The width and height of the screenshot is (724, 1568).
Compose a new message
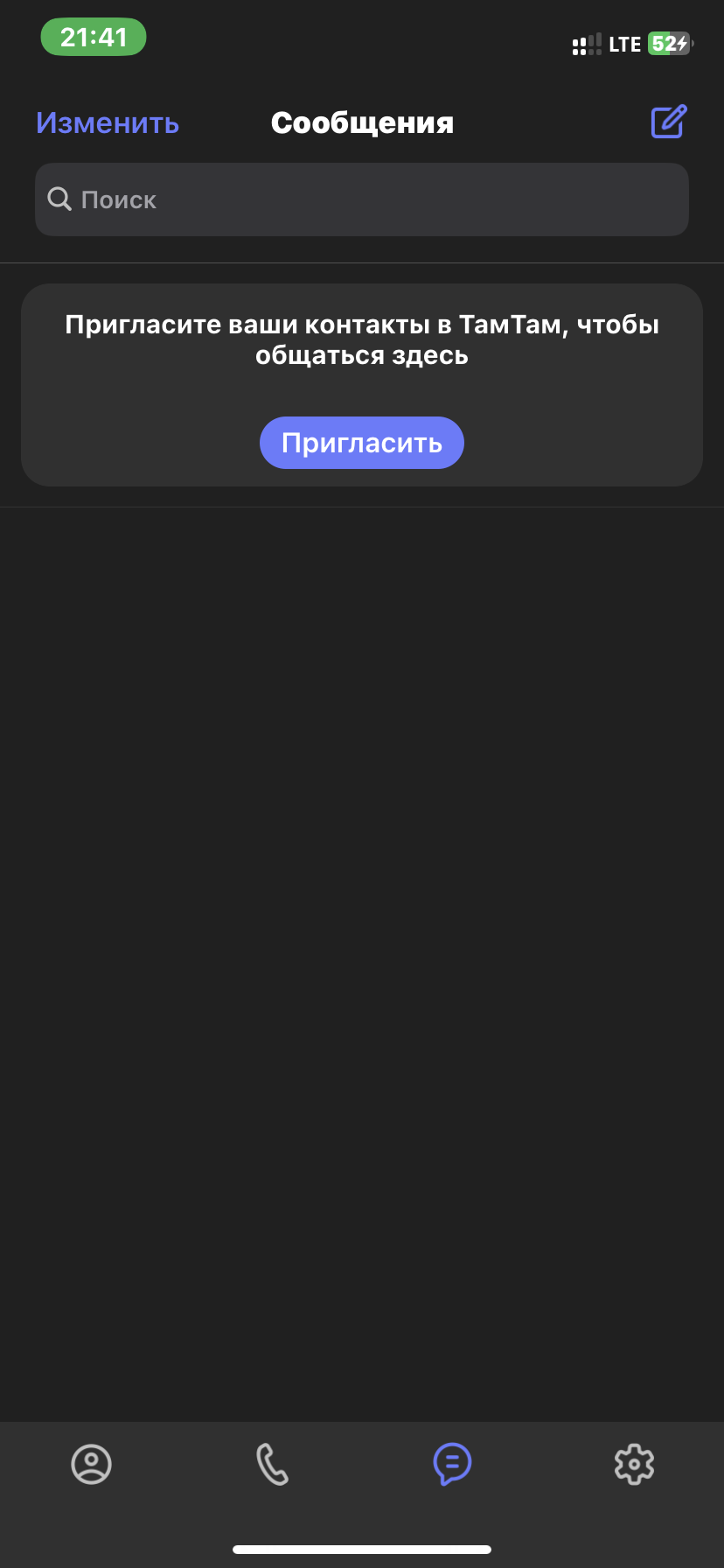click(x=669, y=122)
